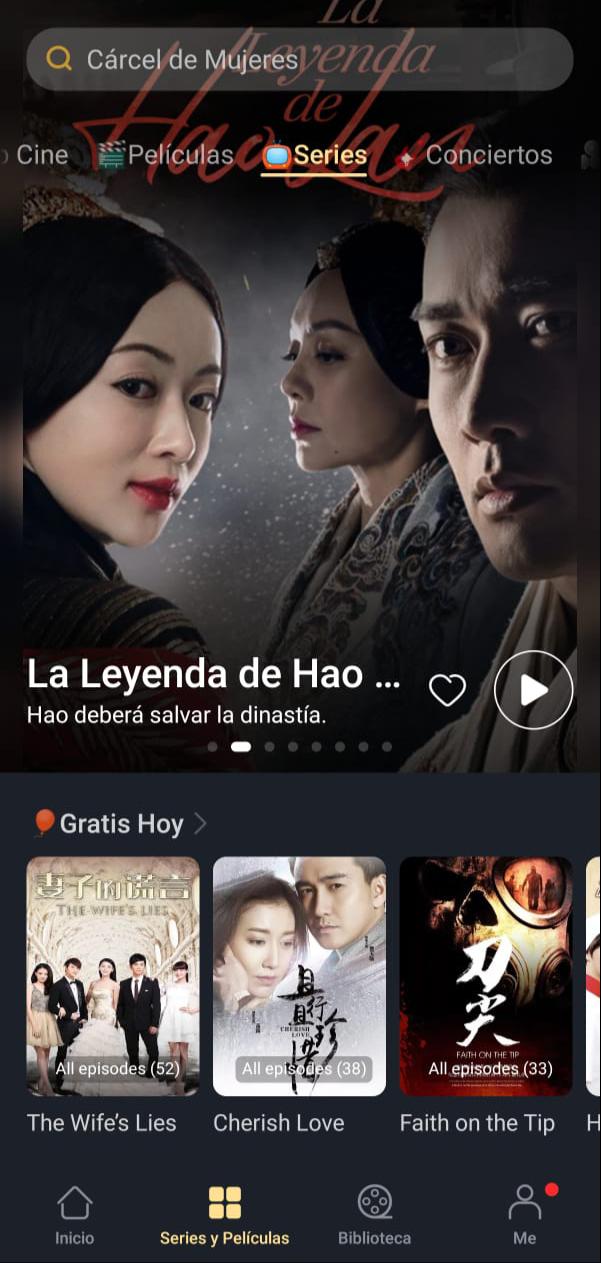Open the Faith on the Tip series
The width and height of the screenshot is (601, 1263).
(x=485, y=977)
